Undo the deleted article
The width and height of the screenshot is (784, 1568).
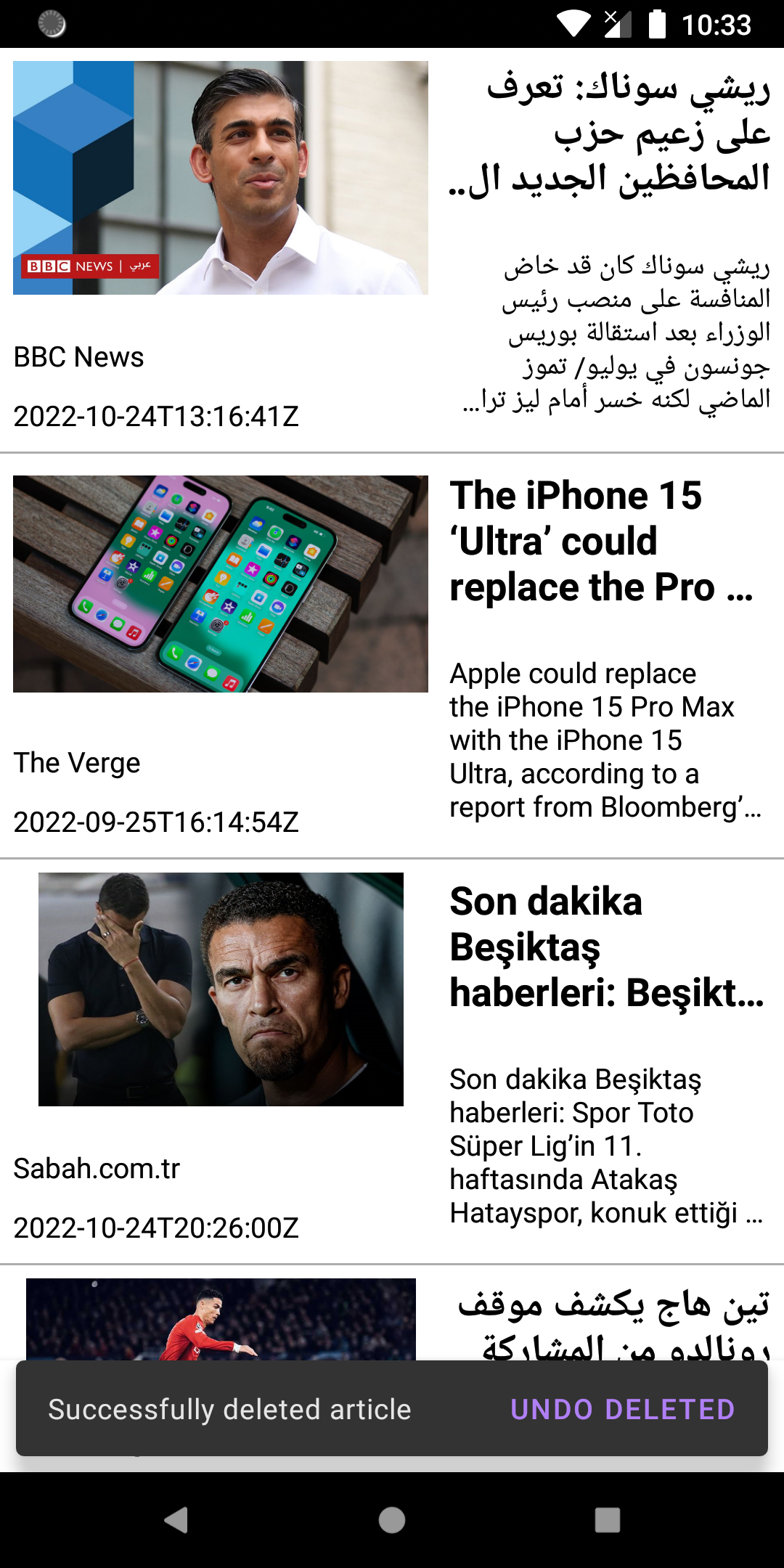pos(622,1409)
